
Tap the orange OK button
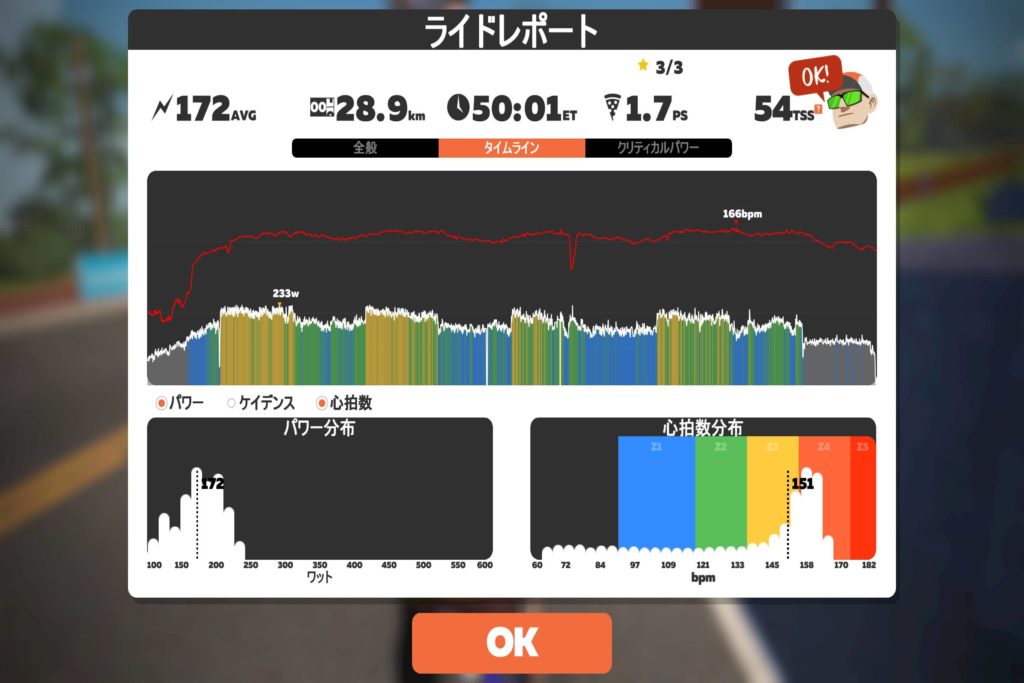[511, 643]
